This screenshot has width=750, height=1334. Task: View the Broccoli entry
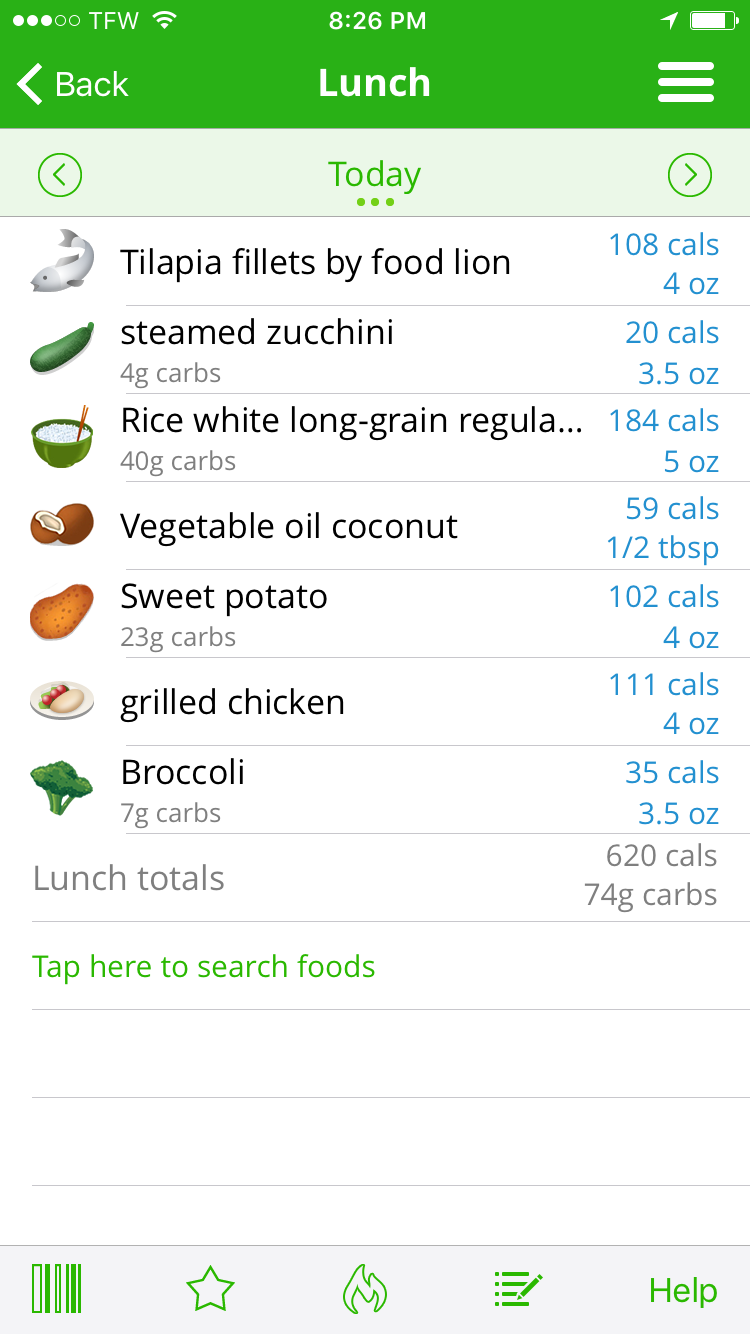coord(375,790)
